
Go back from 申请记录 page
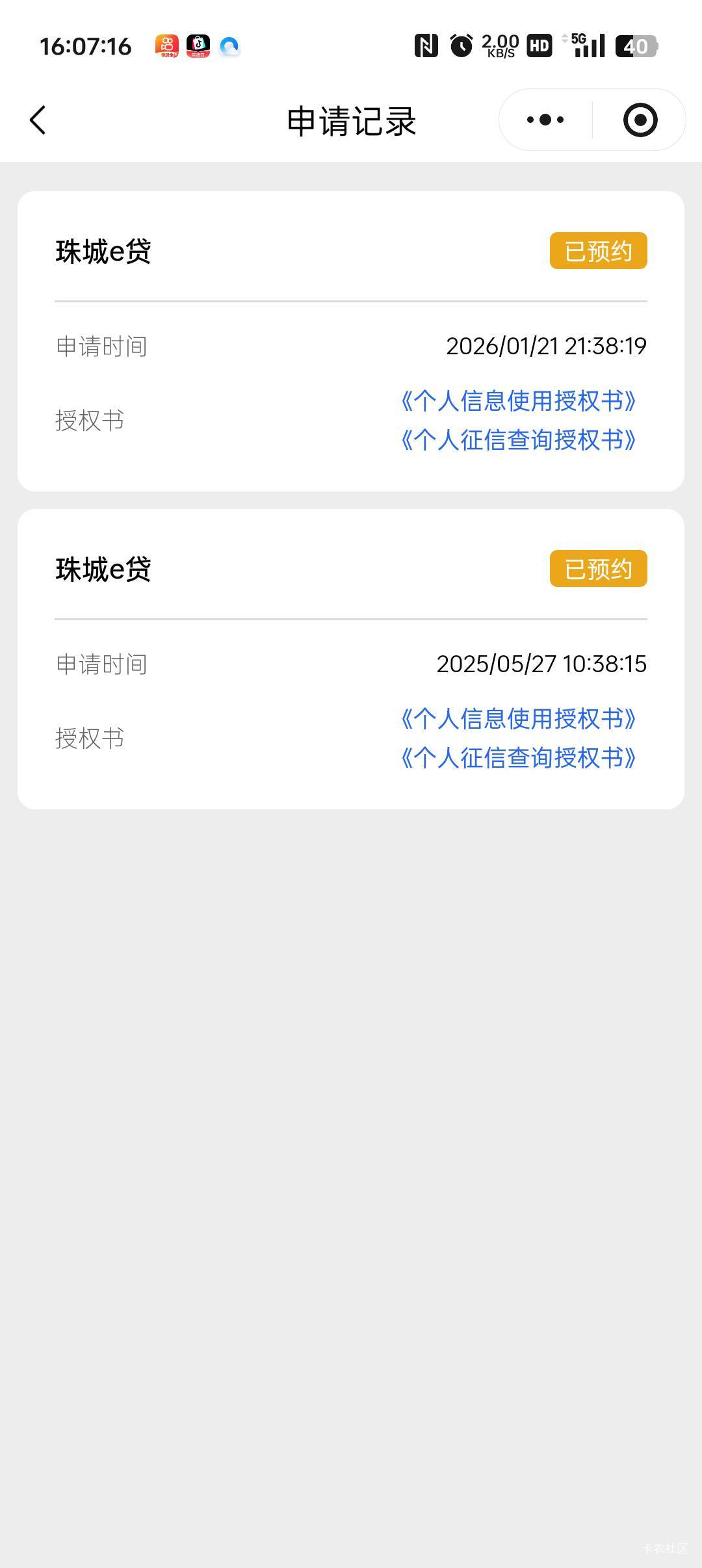pos(38,120)
